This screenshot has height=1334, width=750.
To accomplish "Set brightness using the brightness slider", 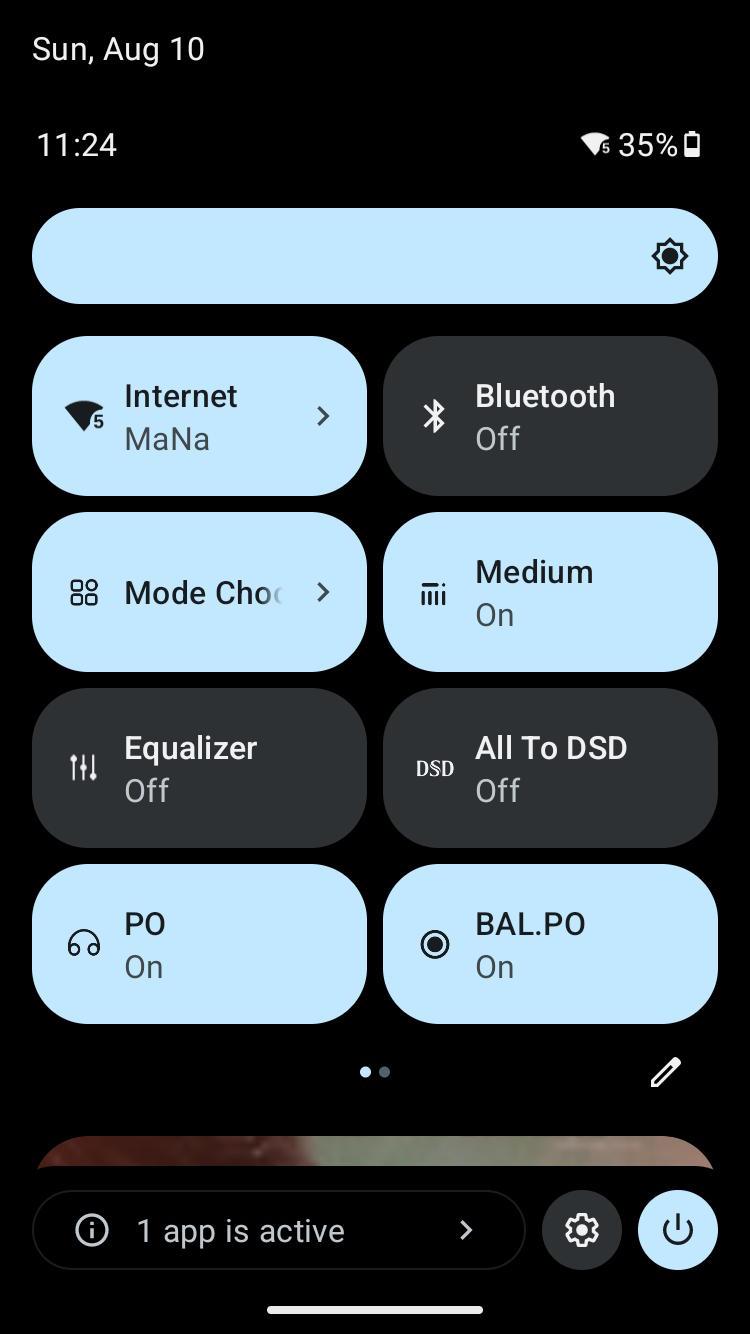I will click(375, 256).
